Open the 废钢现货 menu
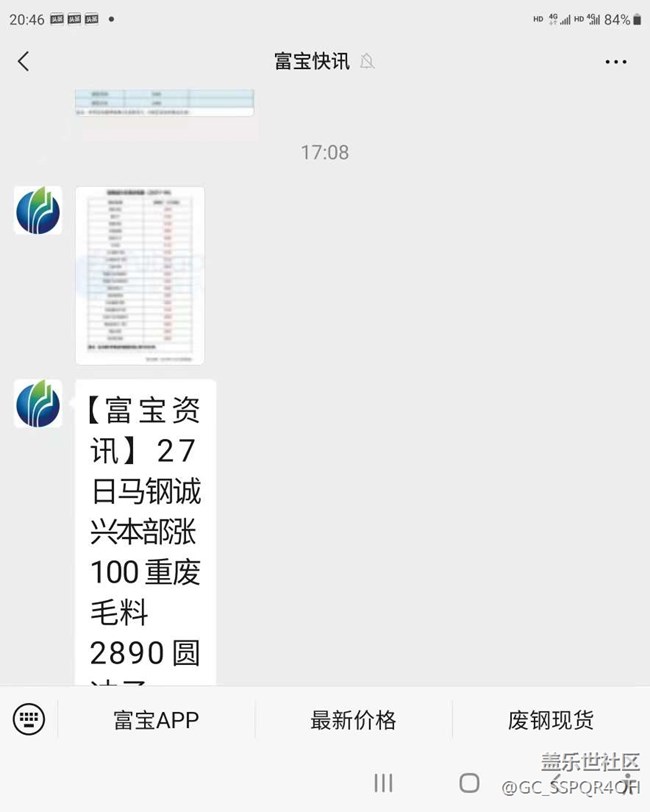Screen dimensions: 650x812 (550, 719)
